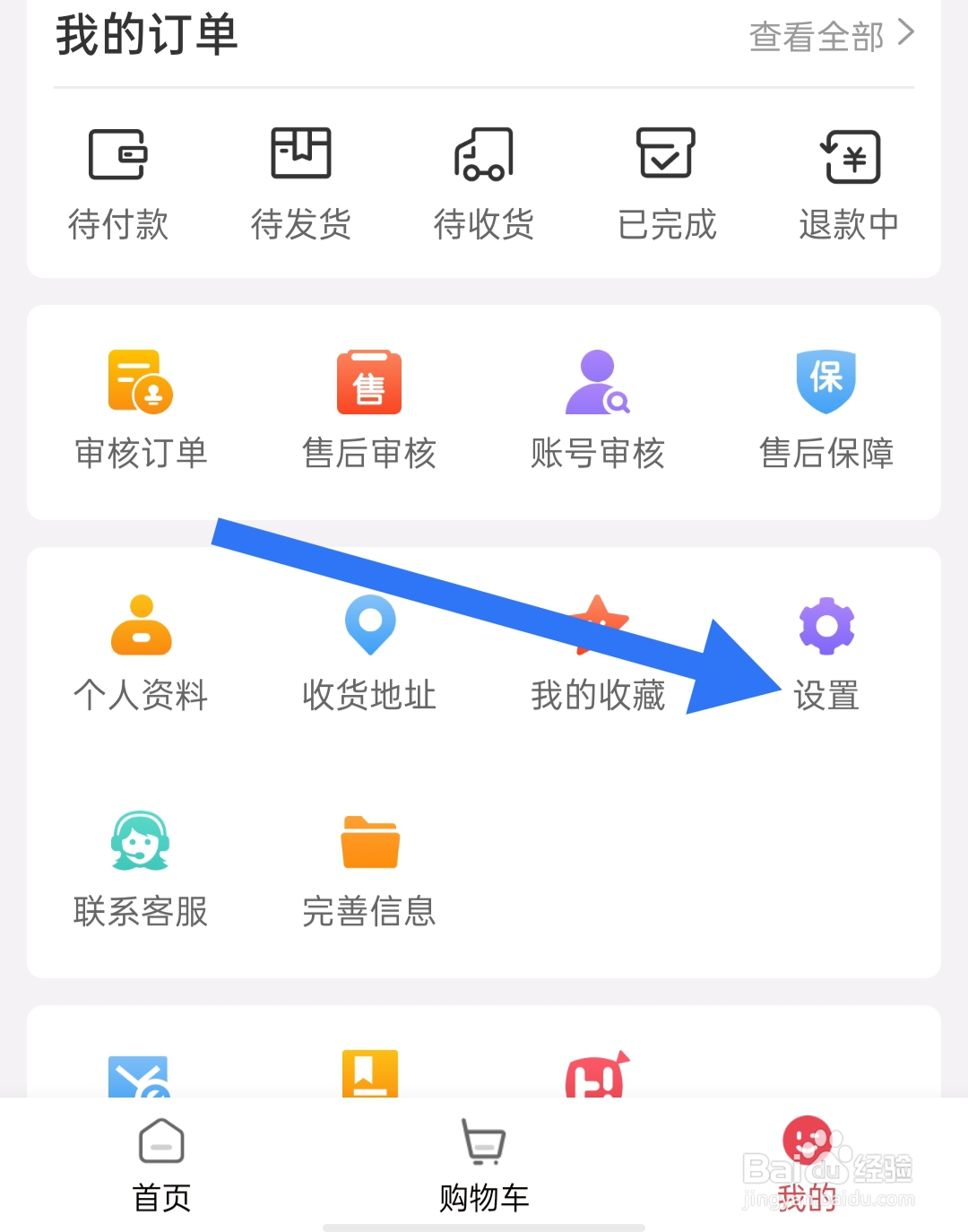Open the 收货地址 shipping address page
968x1232 pixels.
(x=368, y=650)
